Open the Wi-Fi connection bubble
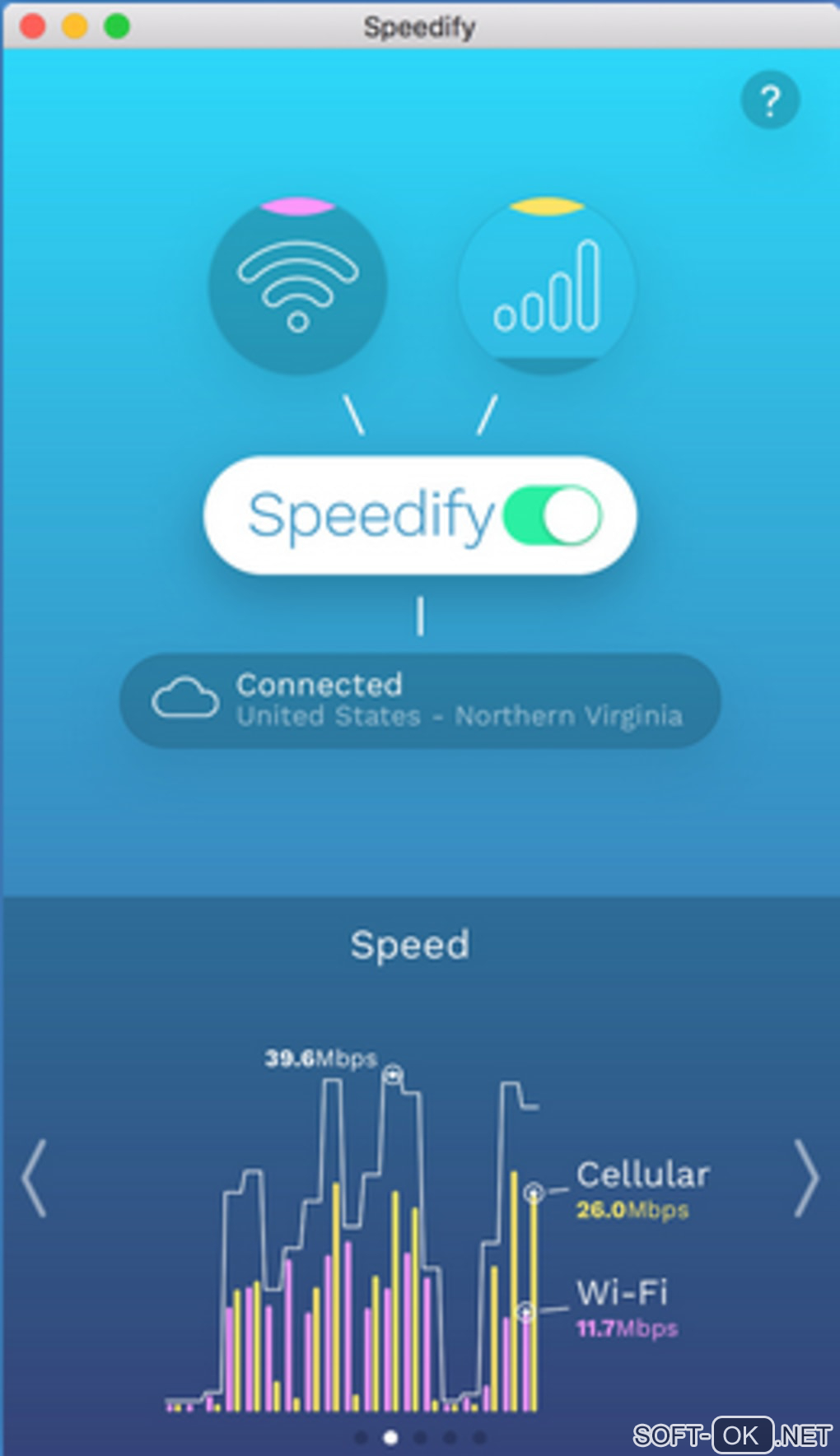This screenshot has width=840, height=1456. [298, 286]
